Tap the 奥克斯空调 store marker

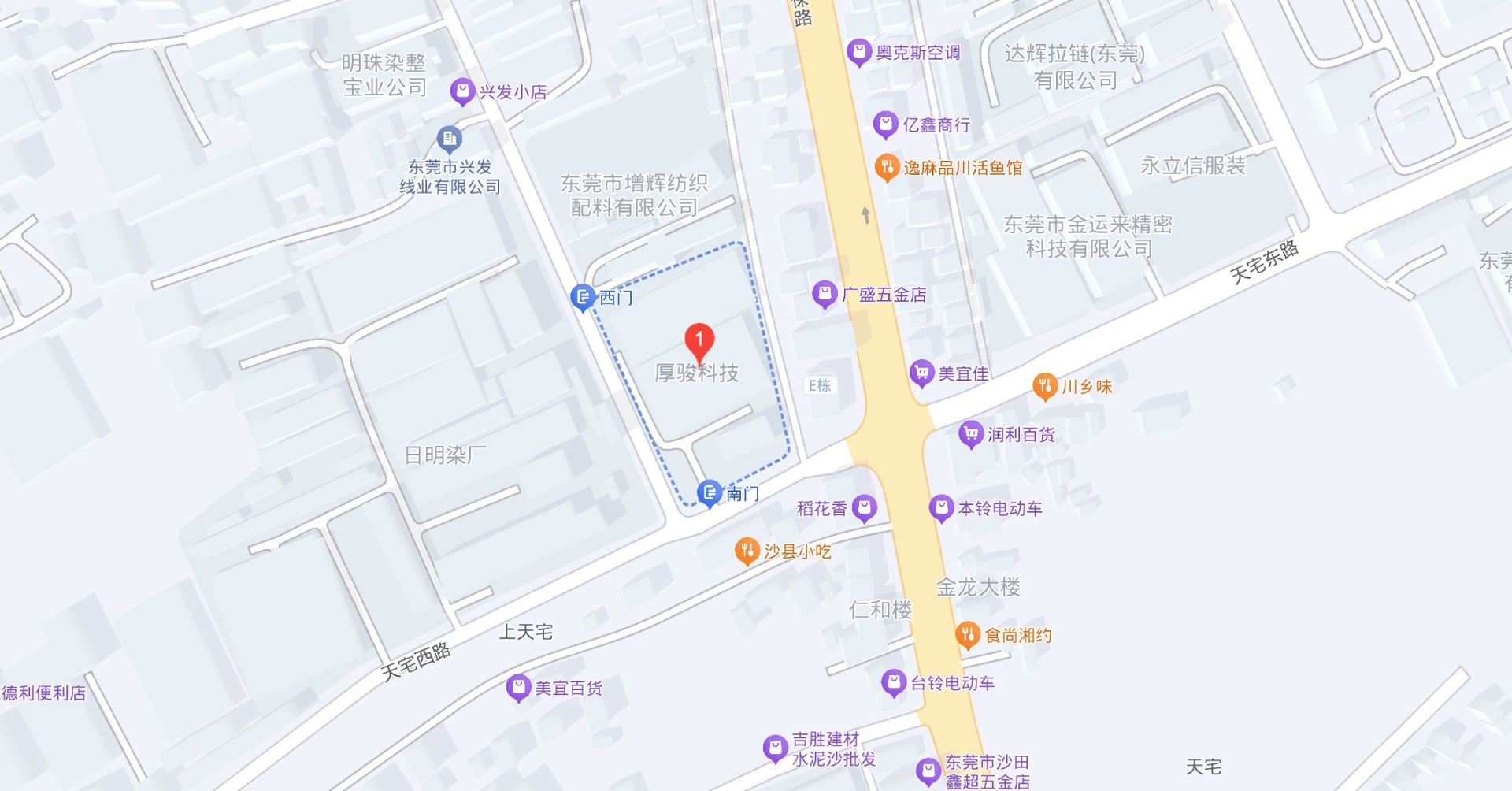858,52
